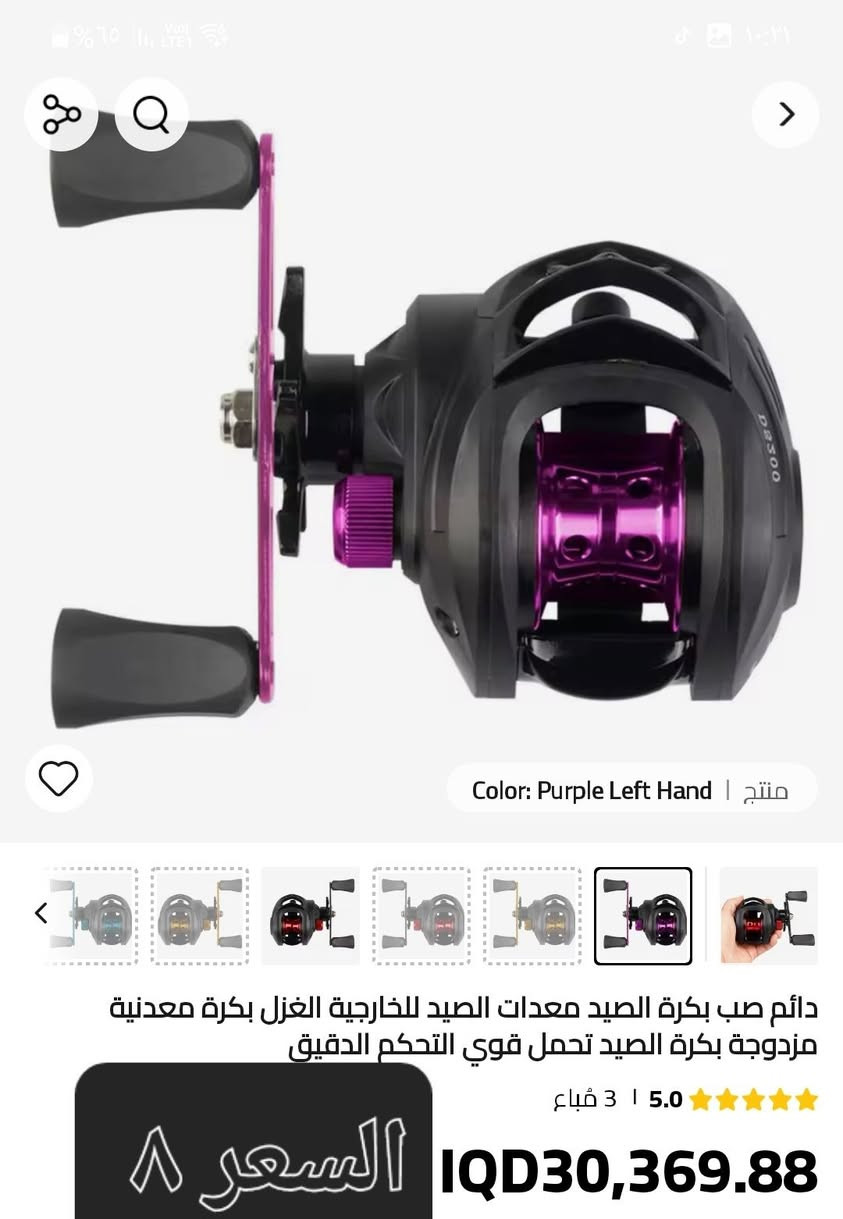The width and height of the screenshot is (843, 1219).
Task: Expand the منتج product details label
Action: point(768,790)
